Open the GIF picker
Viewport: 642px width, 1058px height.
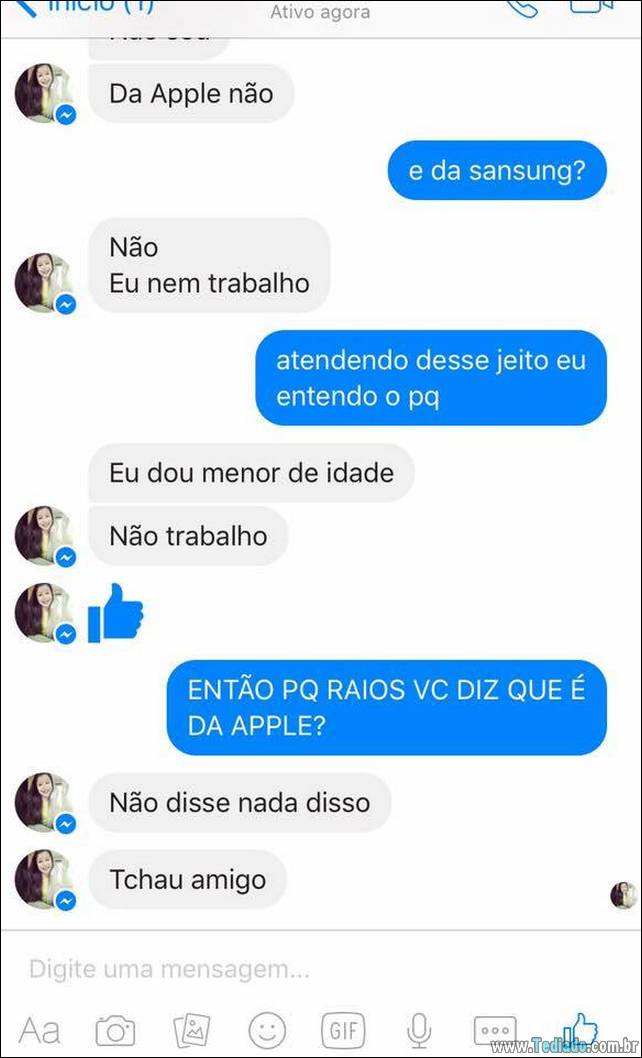343,1031
